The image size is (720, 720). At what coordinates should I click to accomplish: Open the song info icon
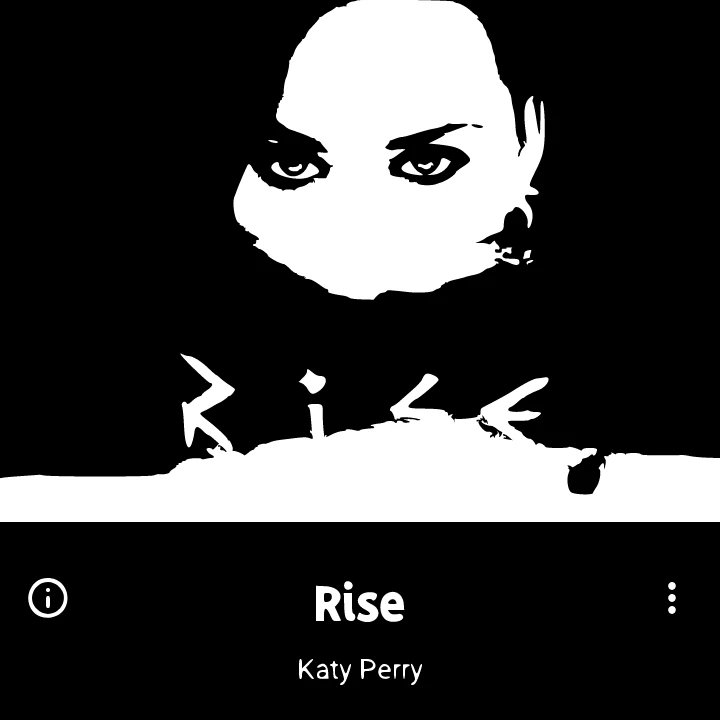point(48,598)
